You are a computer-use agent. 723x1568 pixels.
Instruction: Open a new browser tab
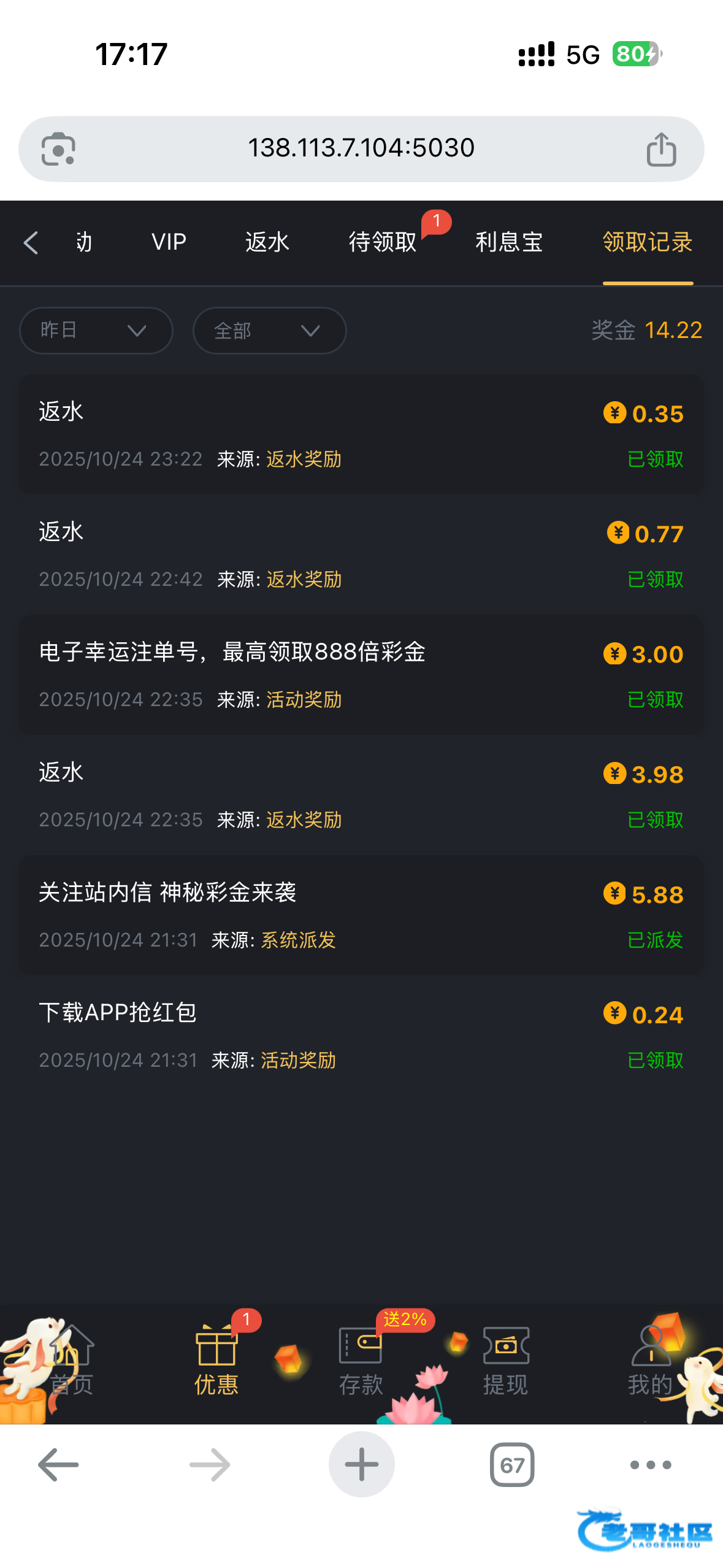pos(361,1465)
